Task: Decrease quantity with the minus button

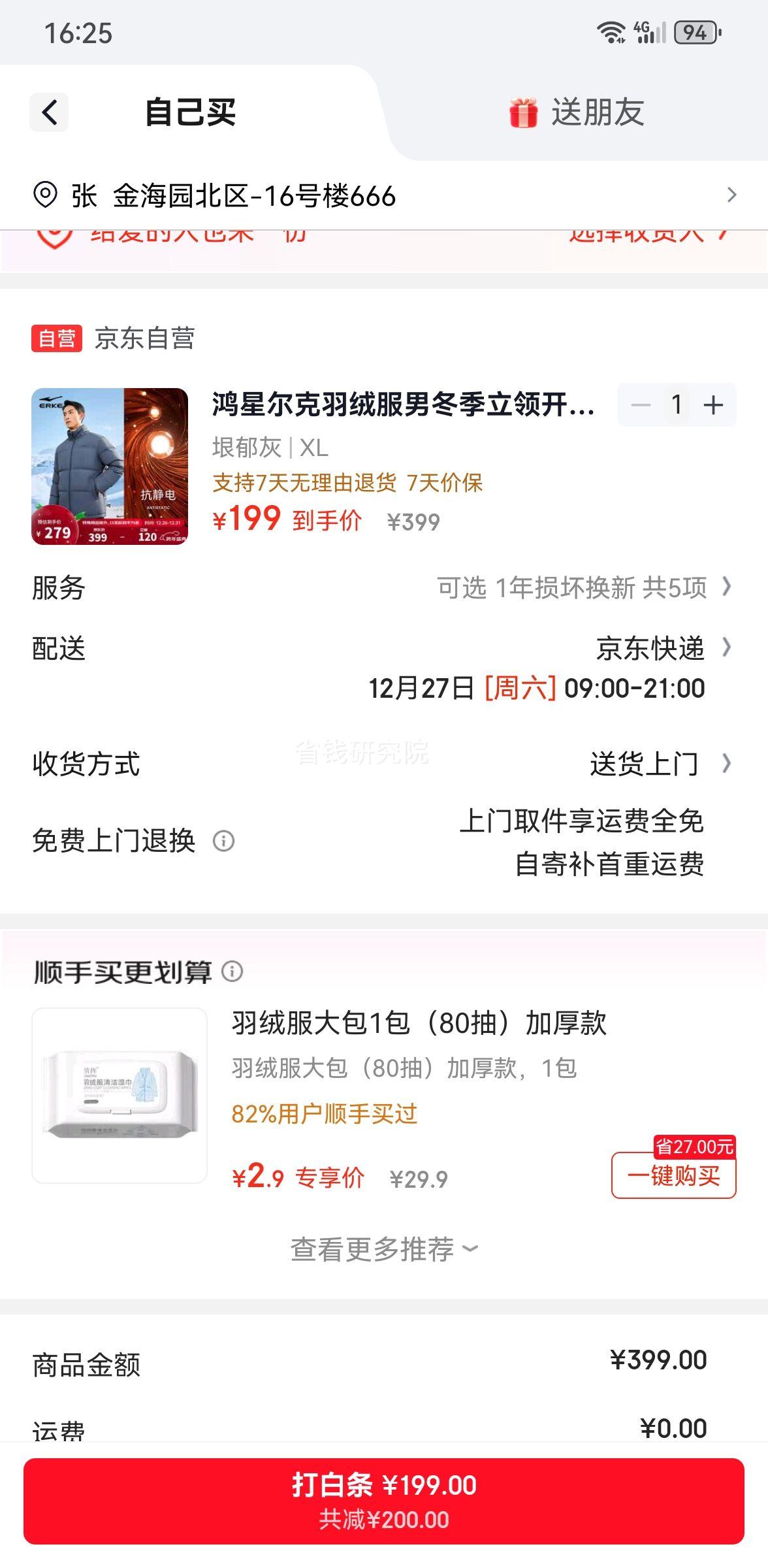Action: 641,405
